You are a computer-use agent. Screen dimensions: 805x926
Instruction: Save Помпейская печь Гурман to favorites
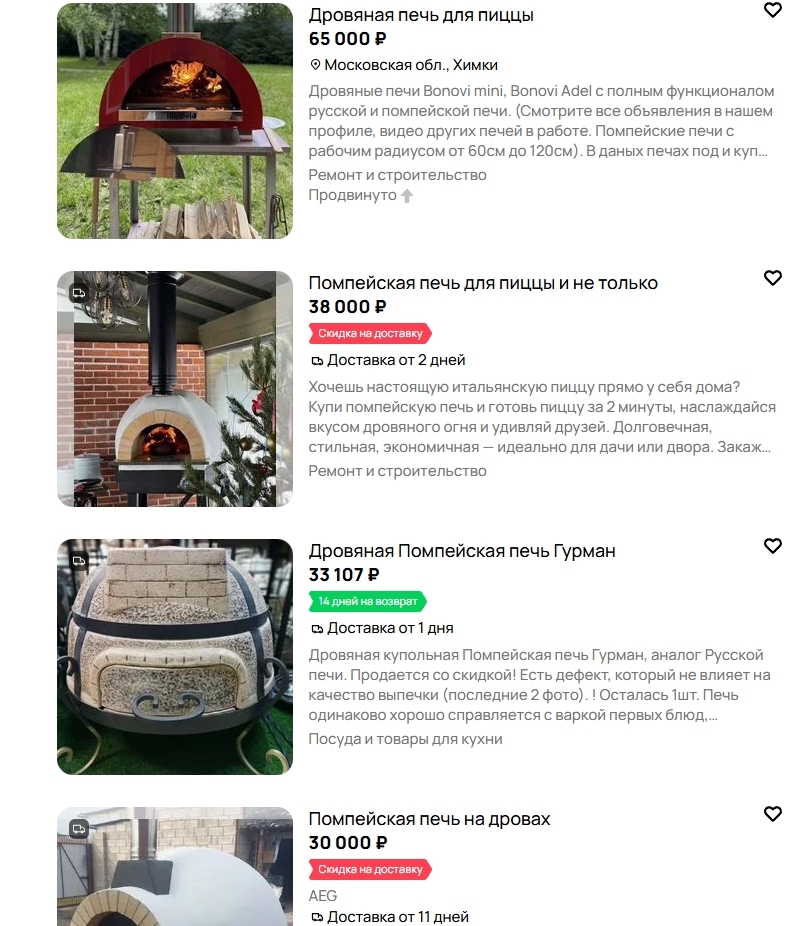[772, 546]
